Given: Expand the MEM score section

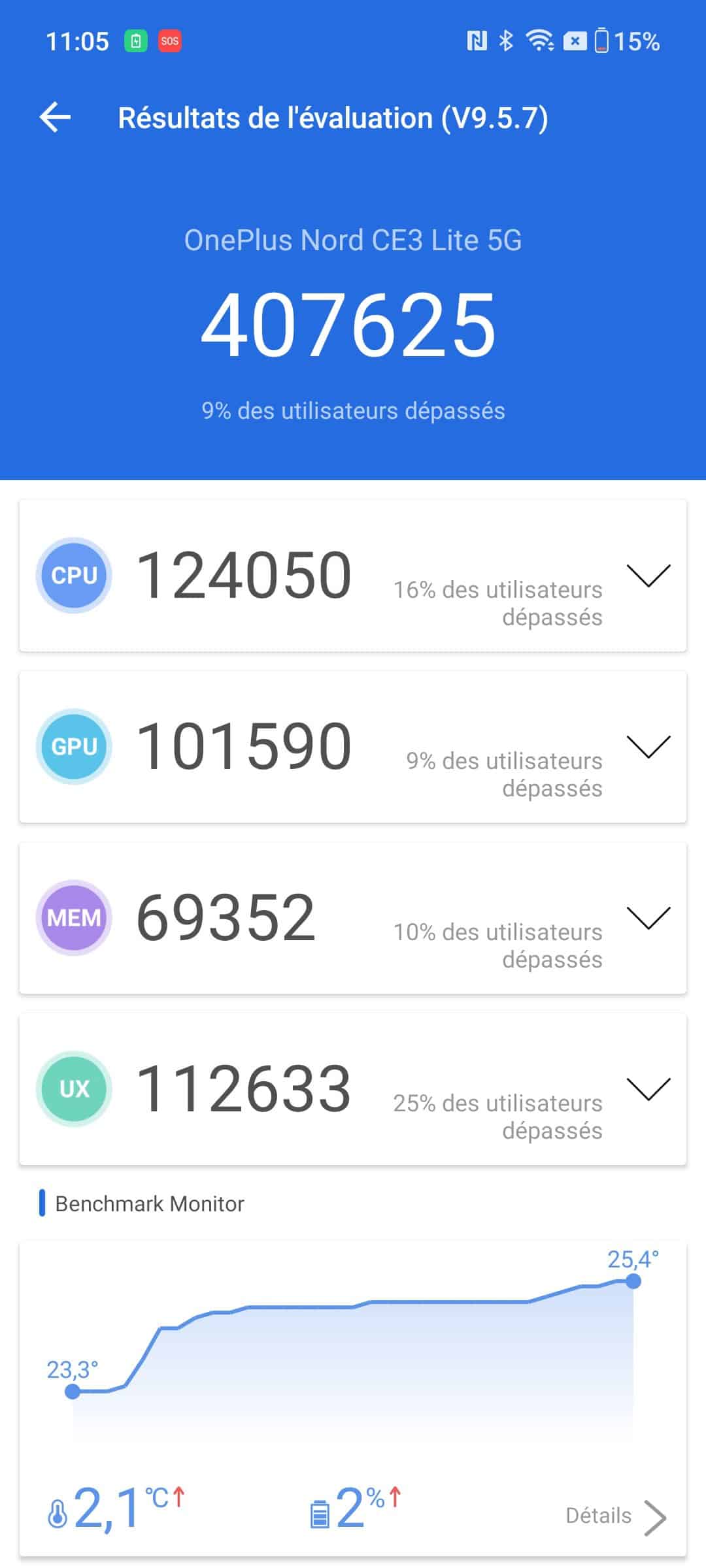Looking at the screenshot, I should tap(648, 918).
